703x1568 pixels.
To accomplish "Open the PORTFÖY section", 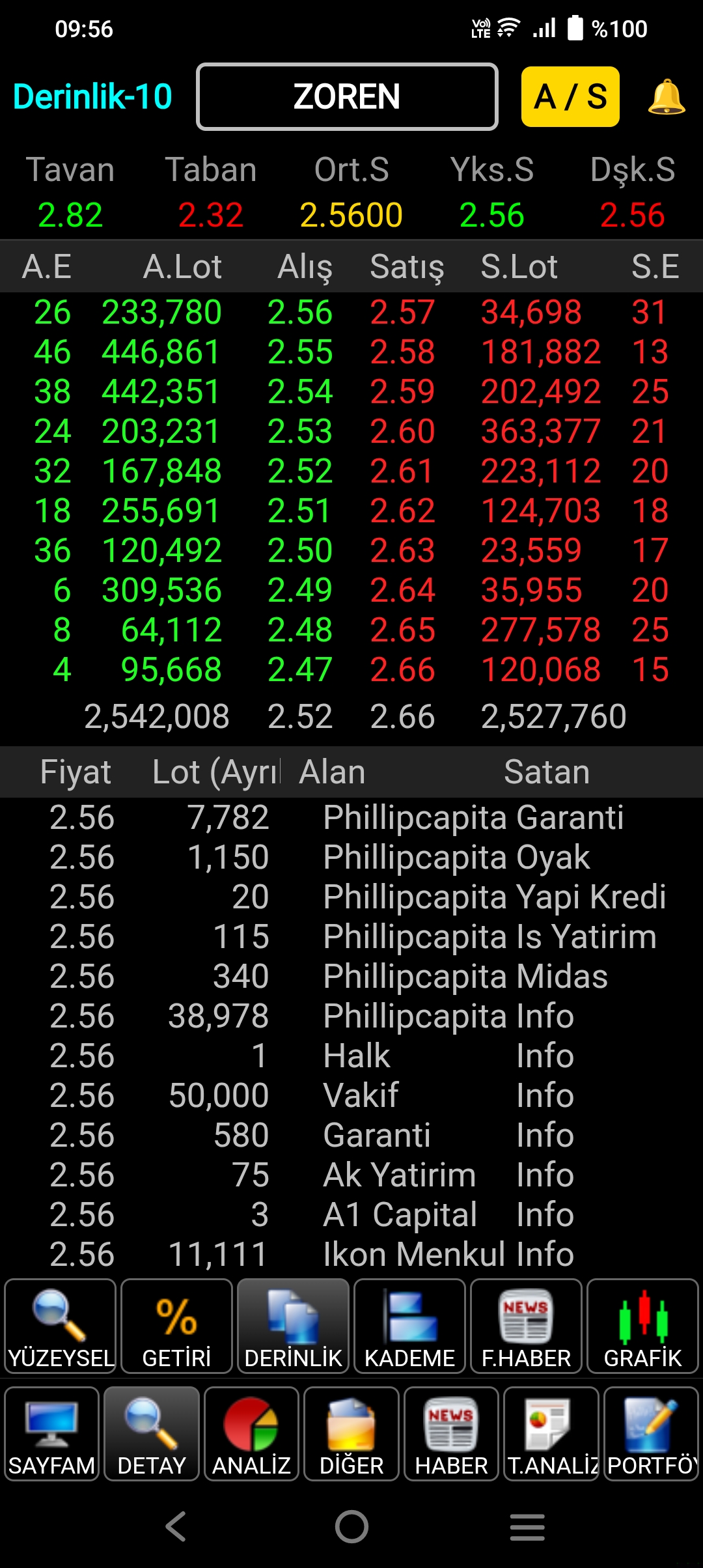I will (652, 1434).
